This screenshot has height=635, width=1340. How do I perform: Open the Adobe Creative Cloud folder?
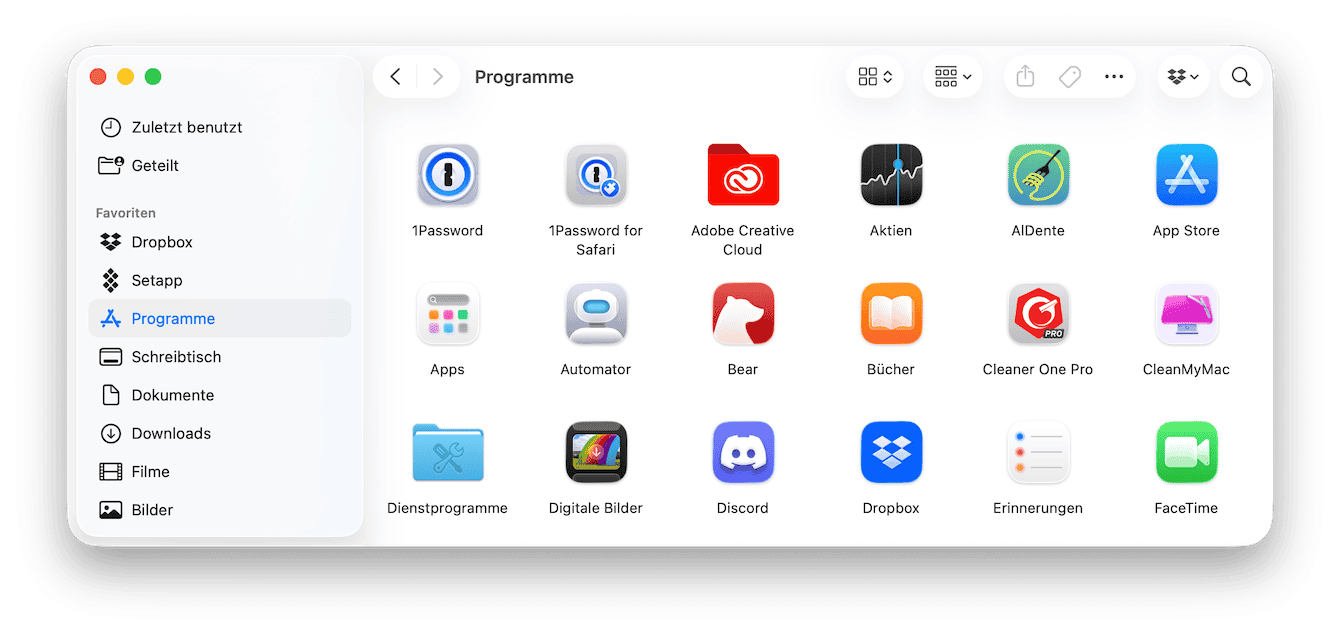click(x=742, y=176)
